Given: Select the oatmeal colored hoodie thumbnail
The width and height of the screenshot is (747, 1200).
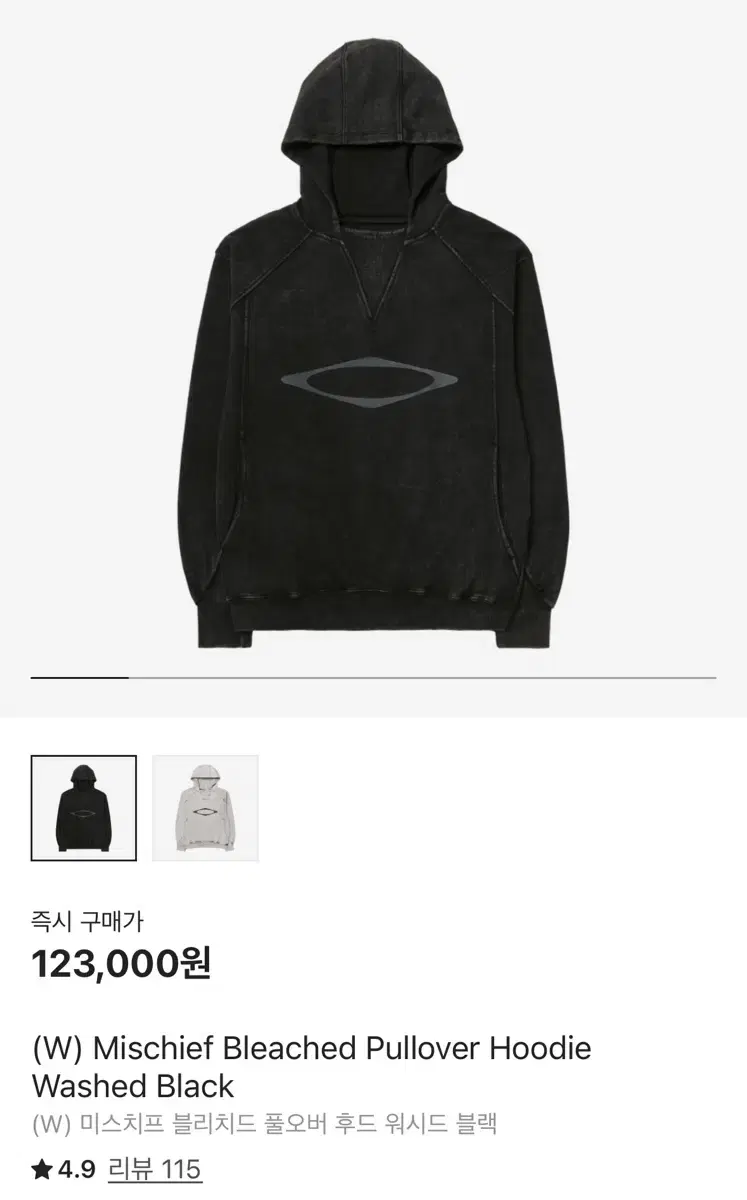Looking at the screenshot, I should pyautogui.click(x=203, y=809).
